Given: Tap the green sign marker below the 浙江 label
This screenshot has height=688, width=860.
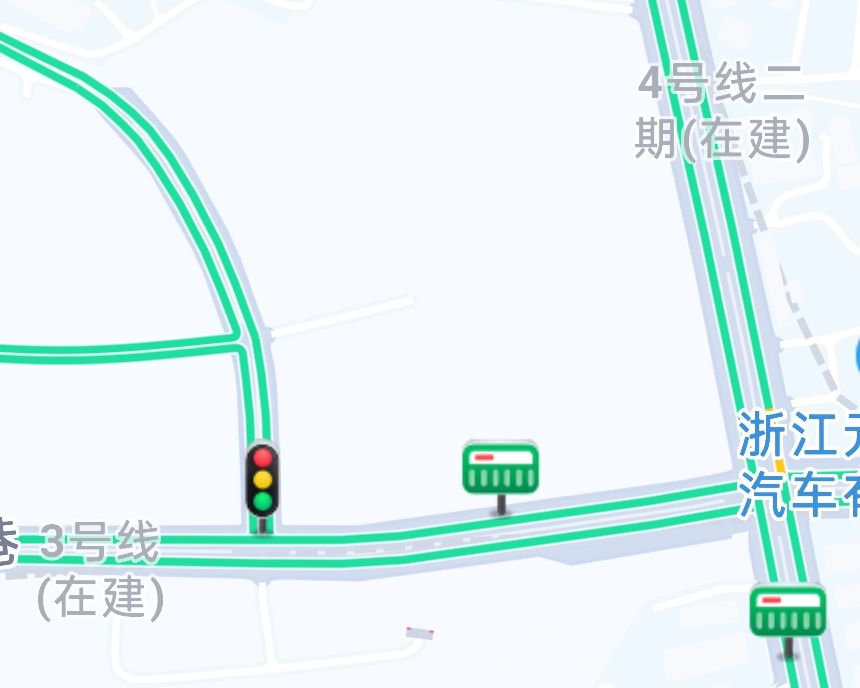Looking at the screenshot, I should (x=788, y=611).
